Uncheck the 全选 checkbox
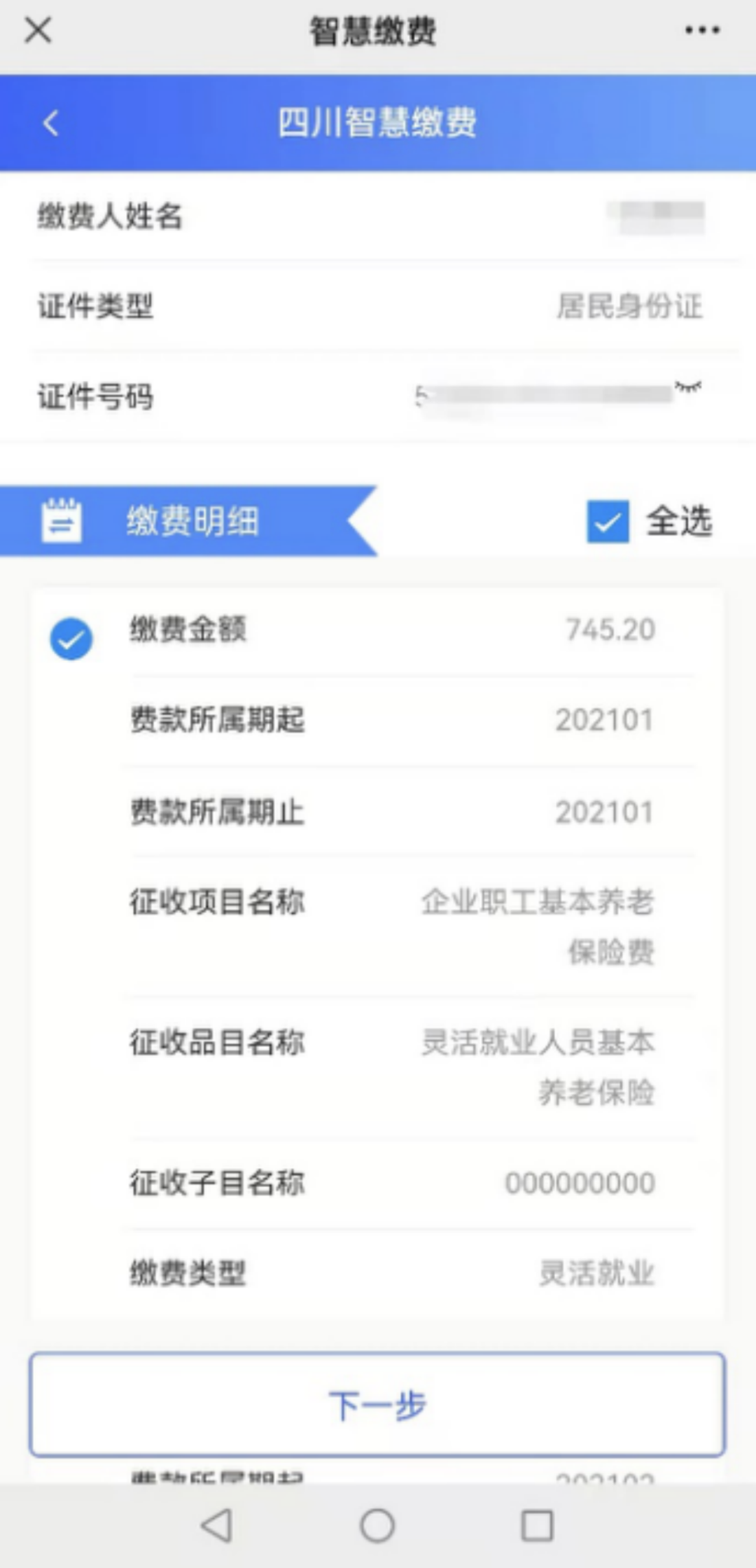Viewport: 756px width, 1568px height. pyautogui.click(x=608, y=521)
